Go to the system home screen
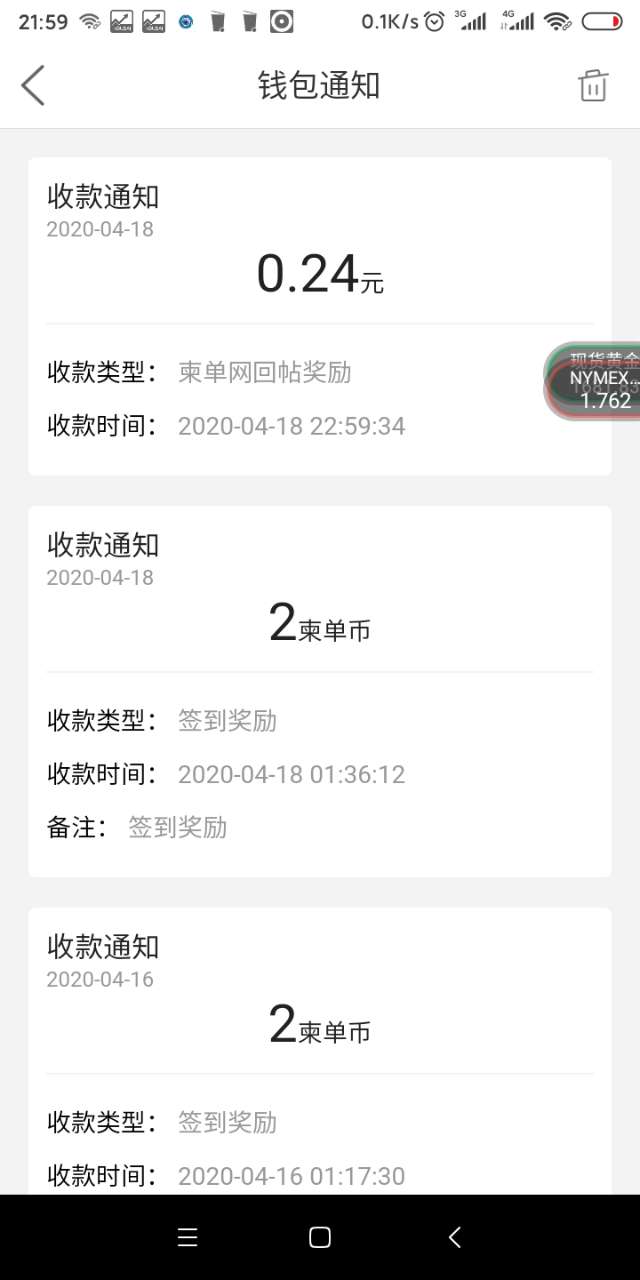This screenshot has height=1280, width=640. [x=320, y=1237]
